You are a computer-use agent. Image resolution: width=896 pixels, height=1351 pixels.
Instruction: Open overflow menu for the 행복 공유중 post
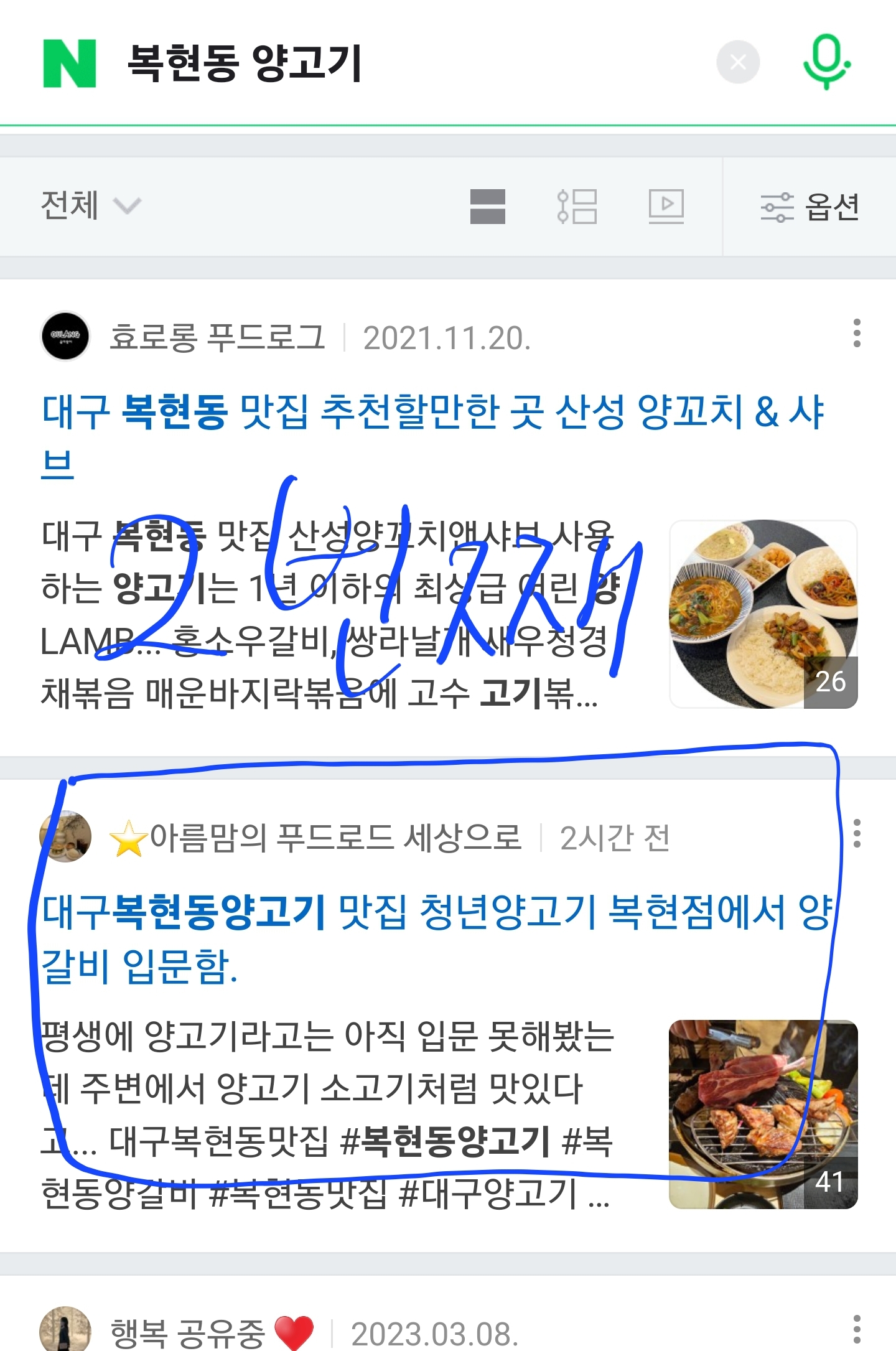(857, 1330)
